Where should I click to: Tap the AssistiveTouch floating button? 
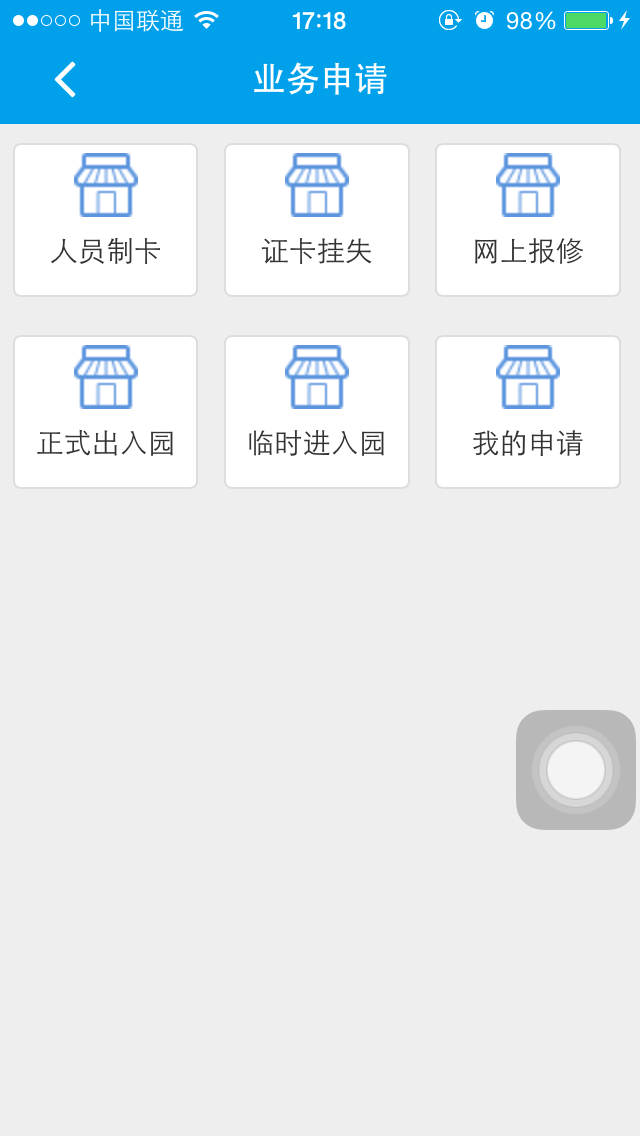pyautogui.click(x=576, y=770)
